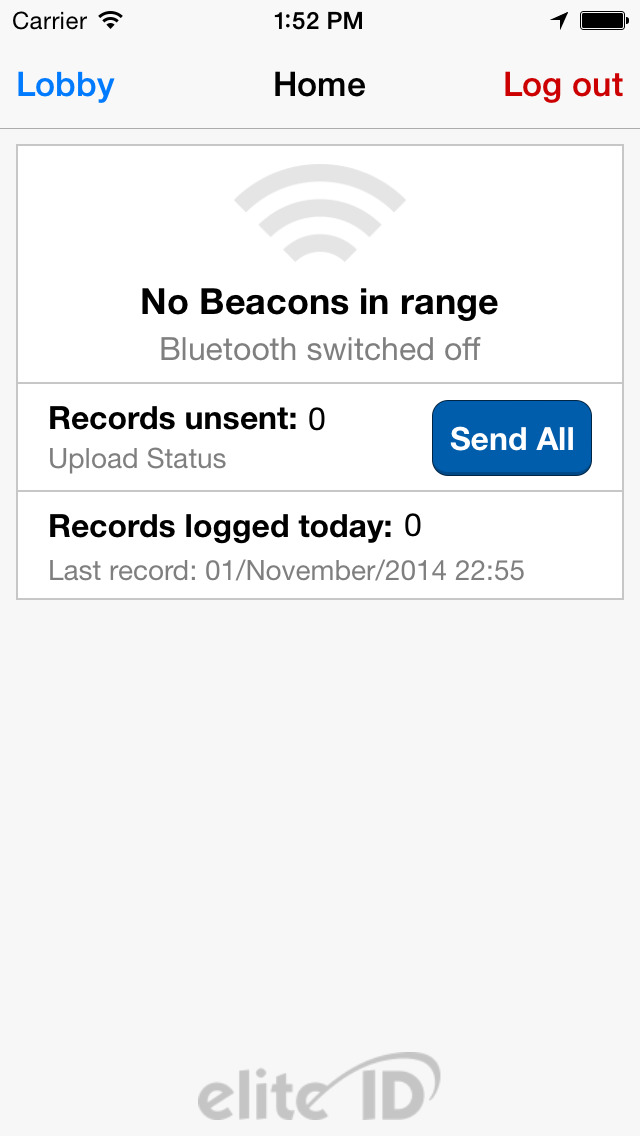This screenshot has width=640, height=1136.
Task: Go back to the Lobby
Action: pyautogui.click(x=65, y=85)
